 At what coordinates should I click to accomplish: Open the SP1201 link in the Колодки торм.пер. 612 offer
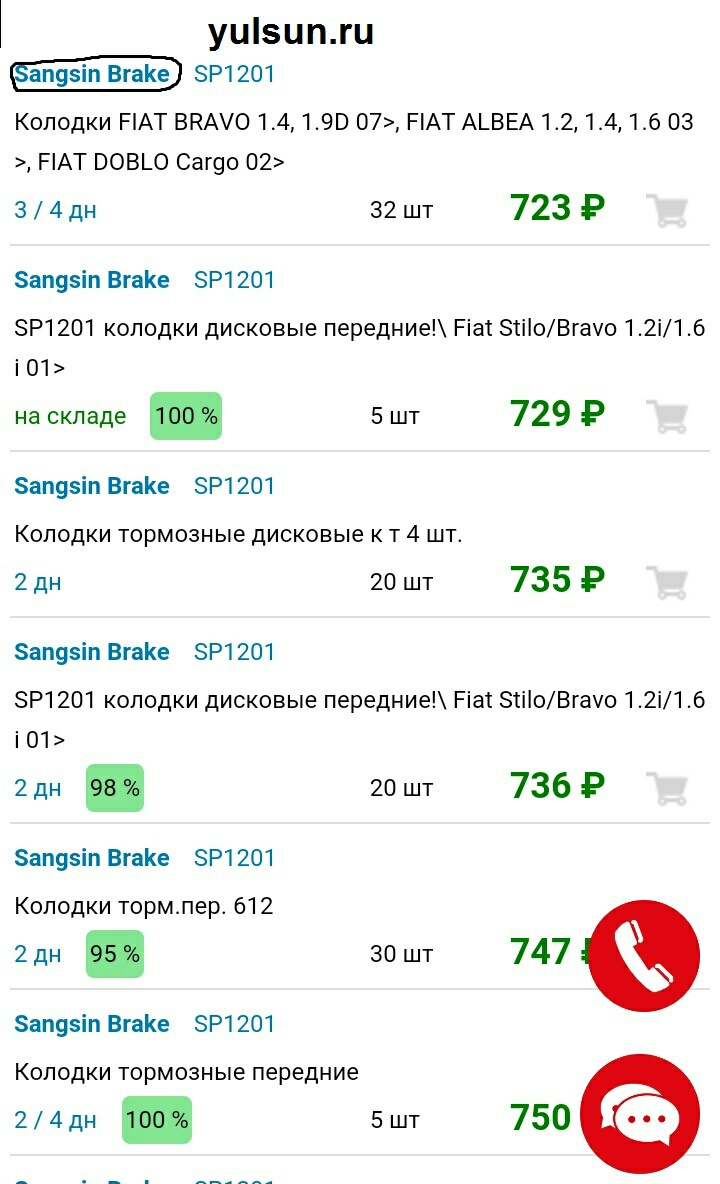coord(234,858)
